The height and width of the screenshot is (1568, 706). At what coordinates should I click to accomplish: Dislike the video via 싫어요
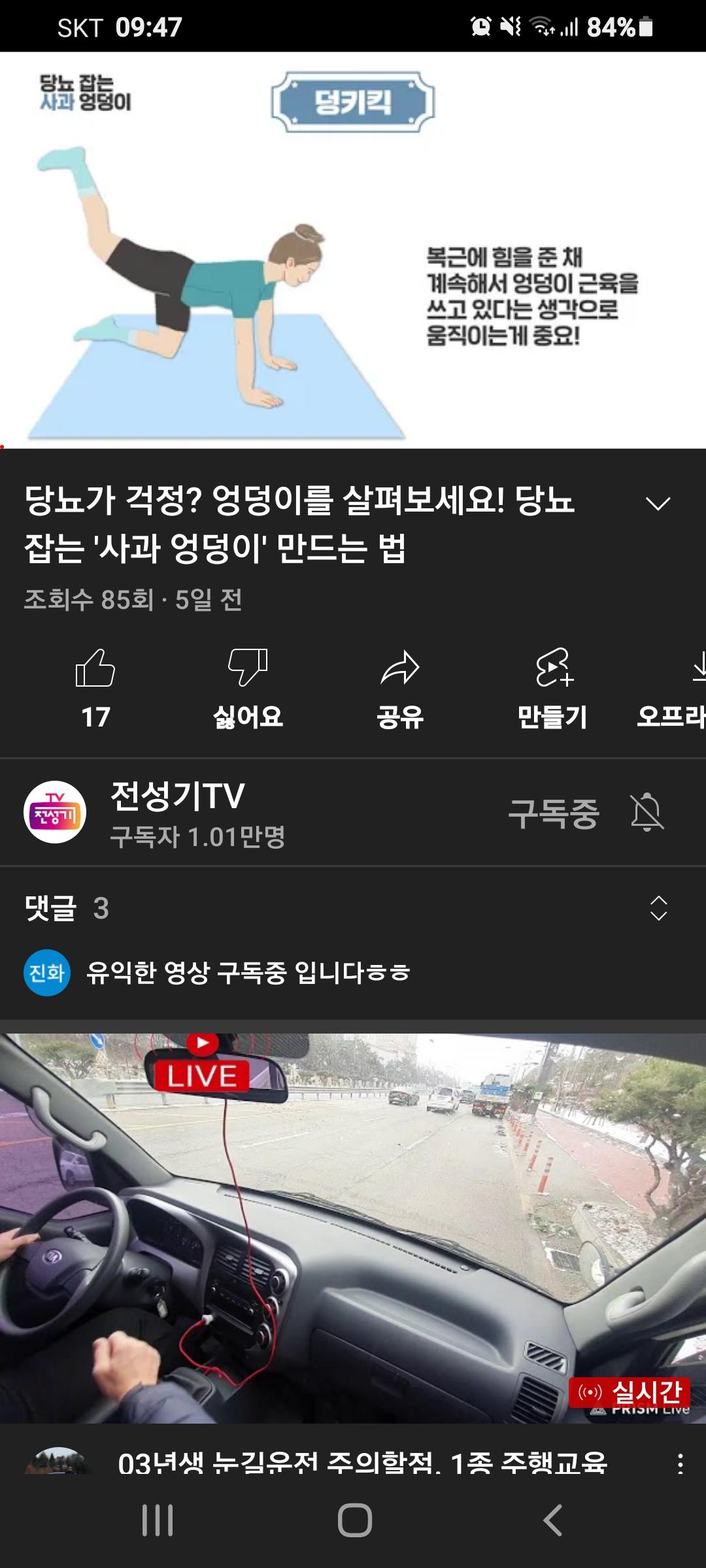click(x=248, y=689)
